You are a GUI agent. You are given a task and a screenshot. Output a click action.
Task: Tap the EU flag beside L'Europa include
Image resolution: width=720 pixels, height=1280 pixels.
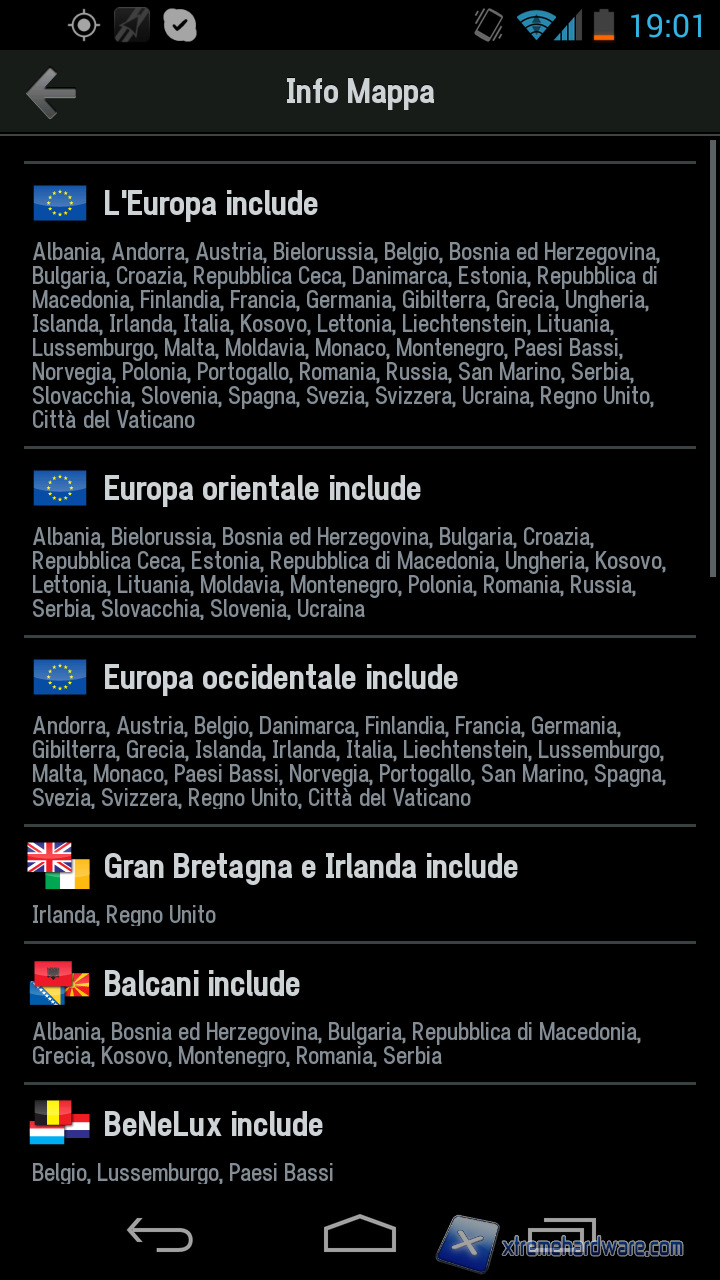60,202
